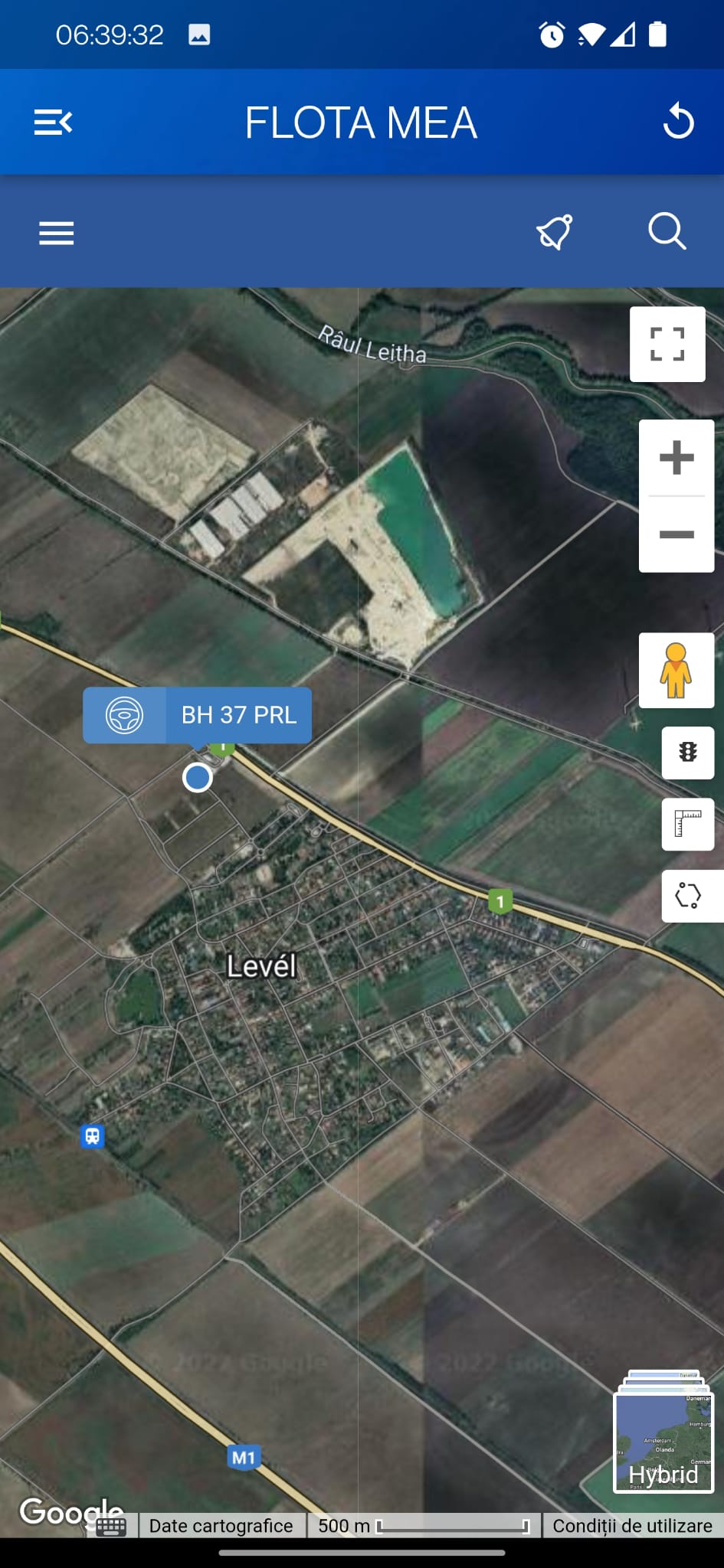Show keyboard shortcuts for the map
The width and height of the screenshot is (724, 1568).
[112, 1527]
